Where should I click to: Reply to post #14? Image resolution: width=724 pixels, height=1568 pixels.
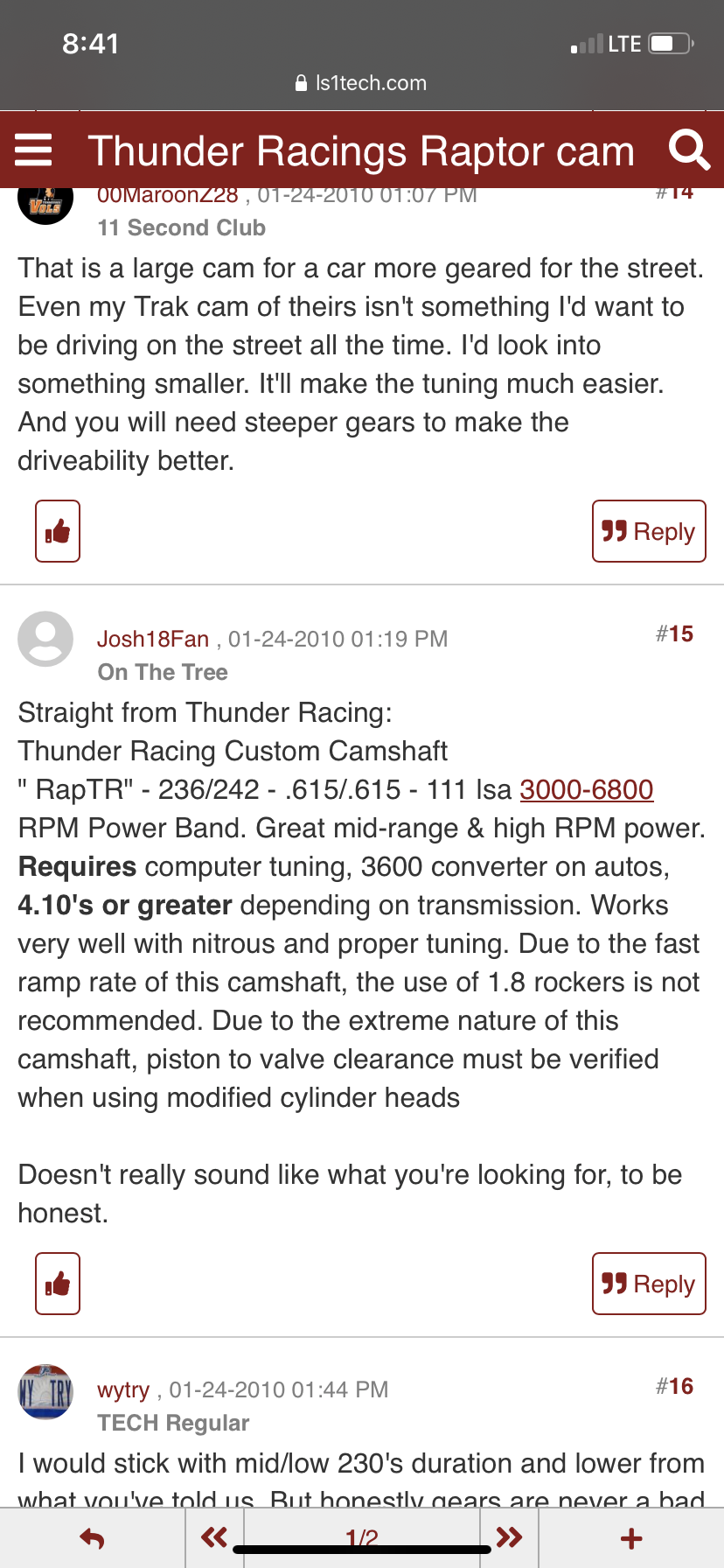click(x=649, y=531)
